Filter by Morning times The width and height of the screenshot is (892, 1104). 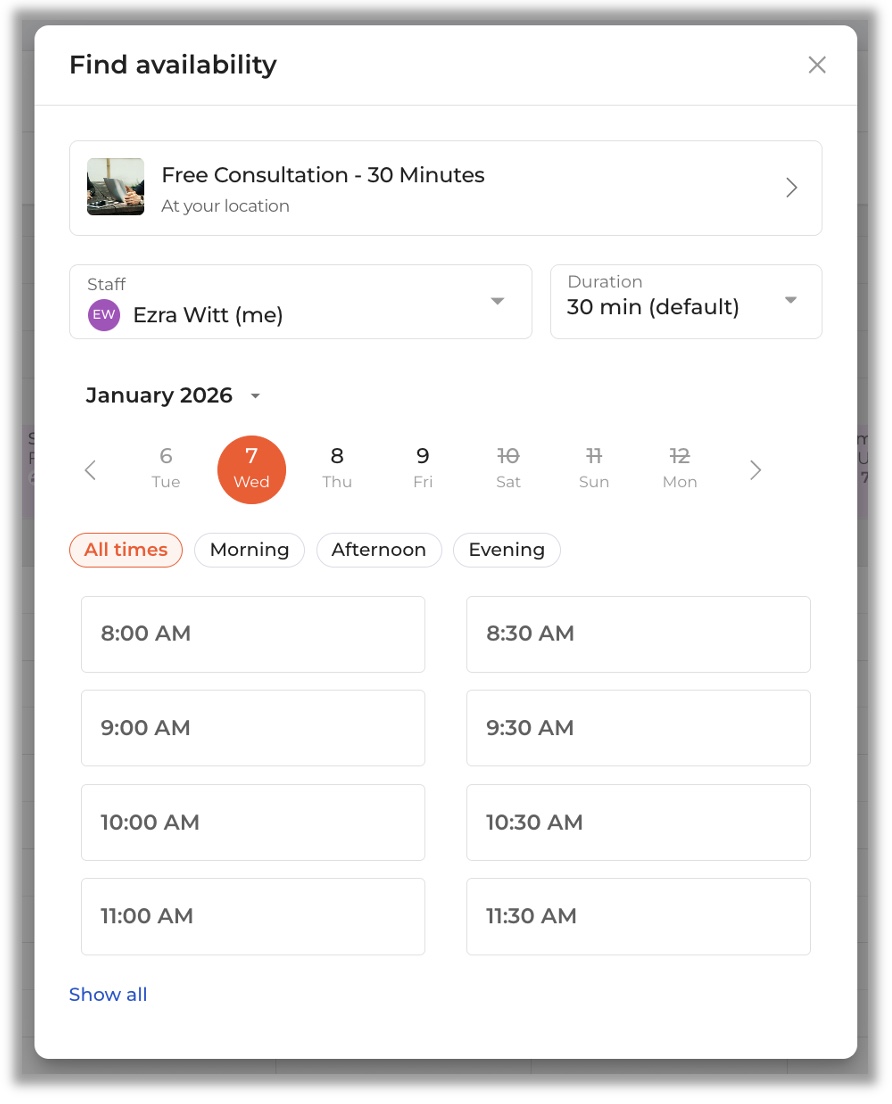coord(249,550)
